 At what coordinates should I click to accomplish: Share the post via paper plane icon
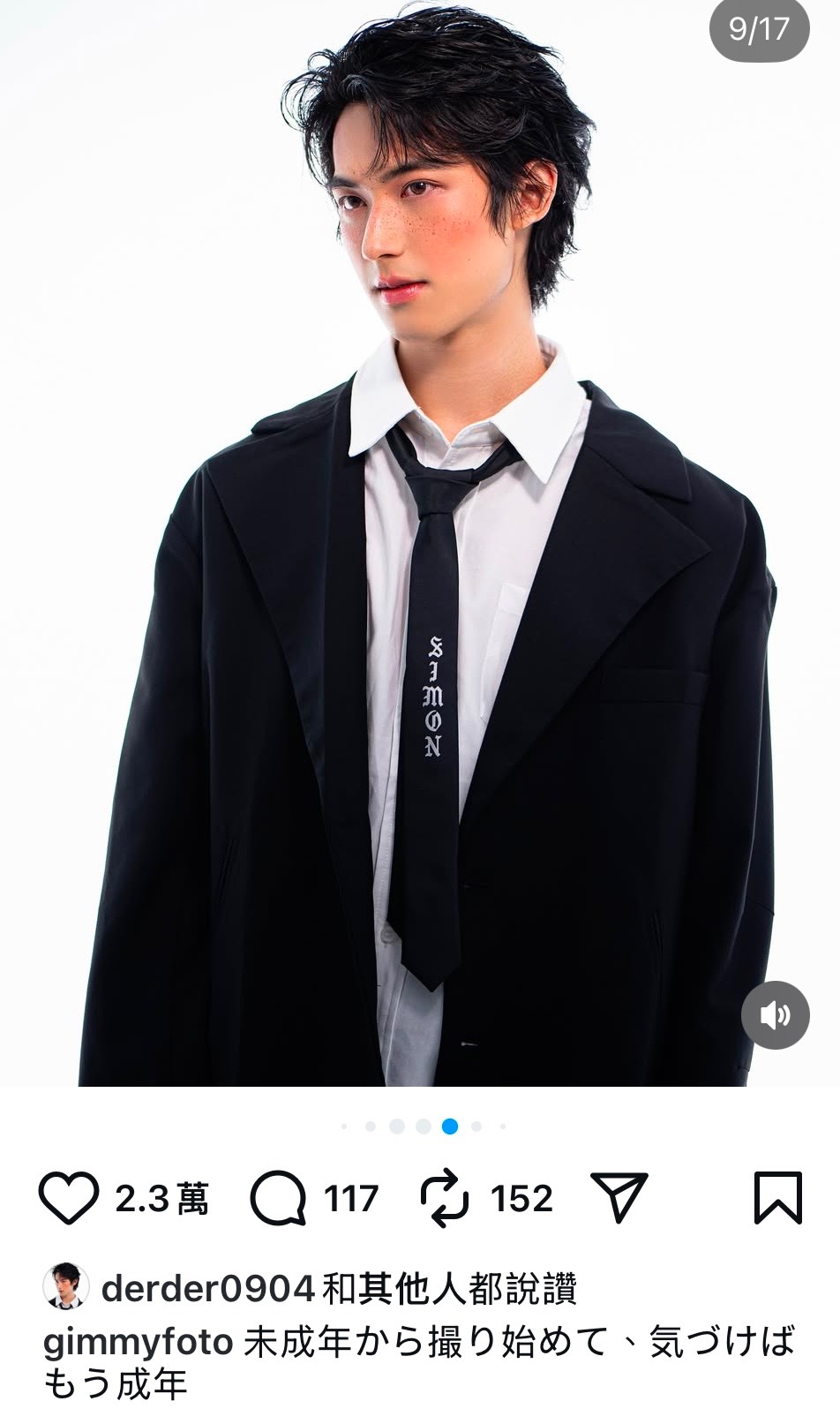coord(619,1198)
